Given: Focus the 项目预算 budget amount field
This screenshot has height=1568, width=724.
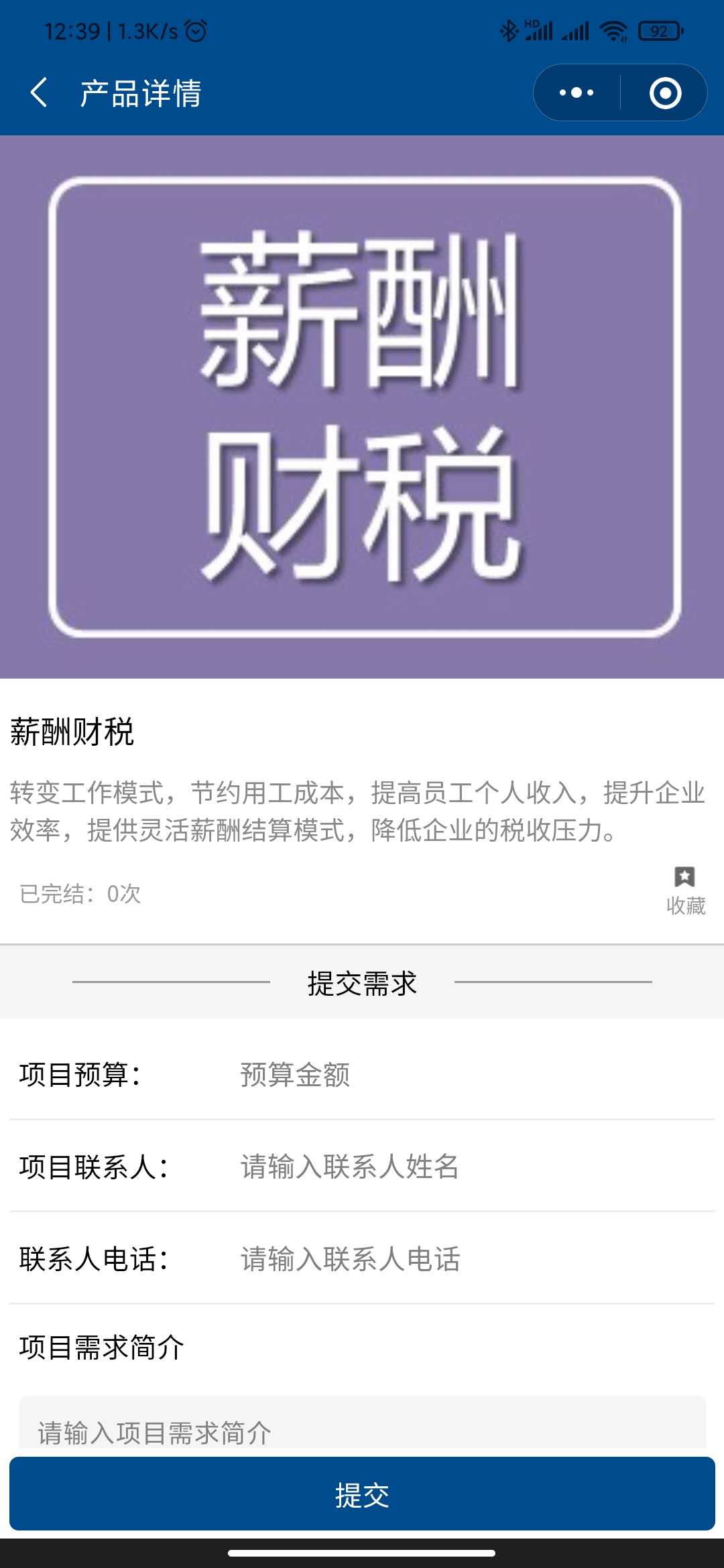Looking at the screenshot, I should [469, 1074].
